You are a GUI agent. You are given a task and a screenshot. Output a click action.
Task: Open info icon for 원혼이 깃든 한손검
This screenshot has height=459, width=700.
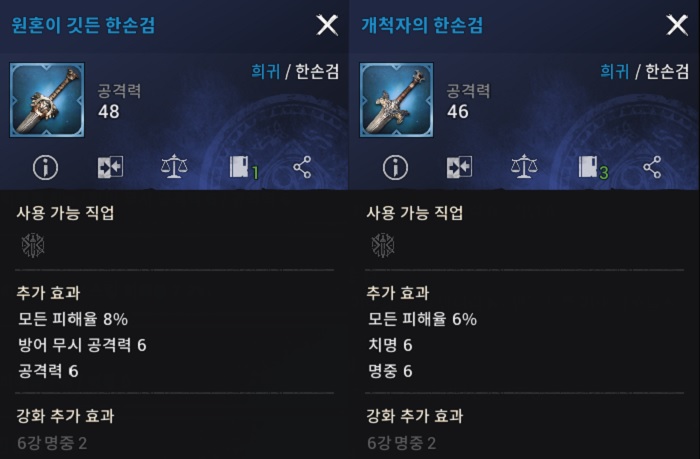pos(45,167)
